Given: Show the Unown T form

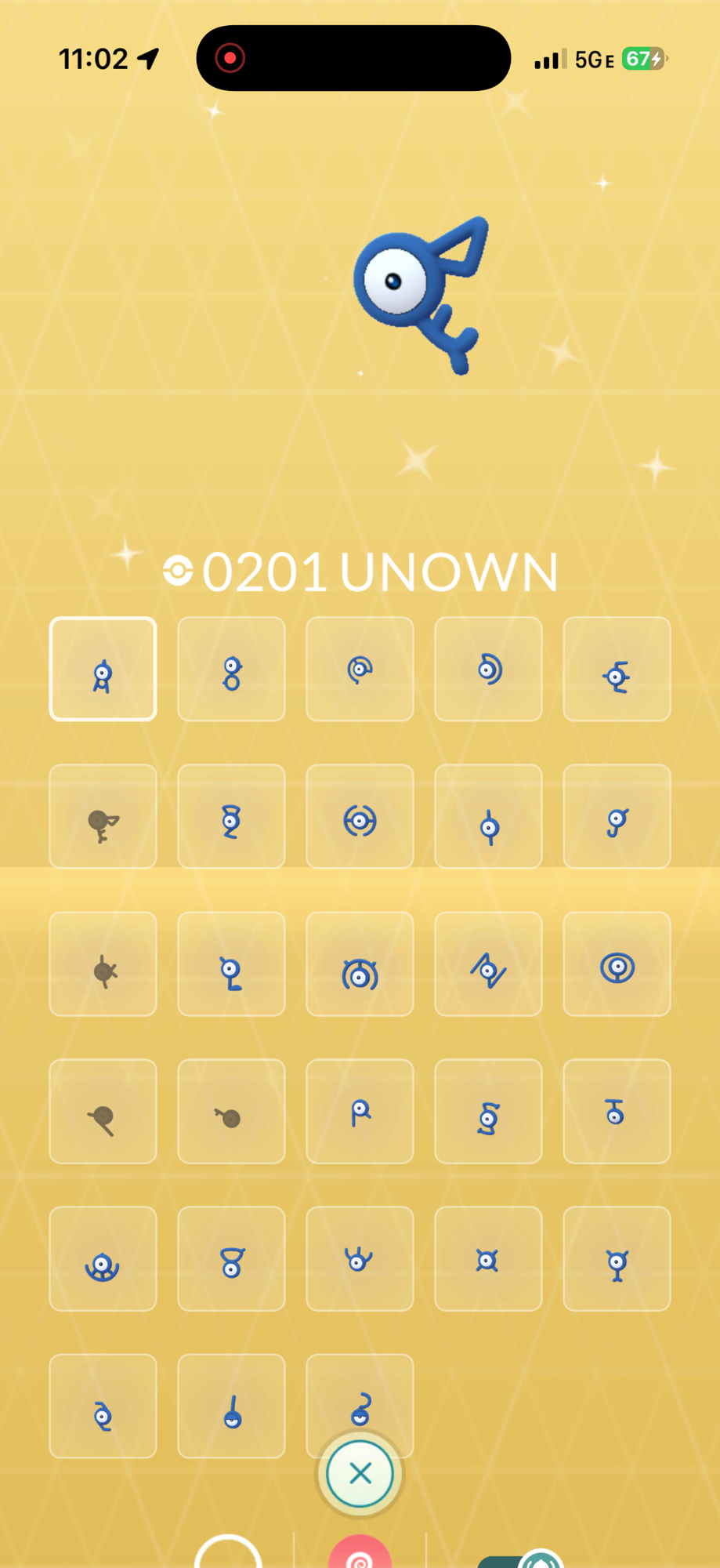Looking at the screenshot, I should coord(617,1111).
